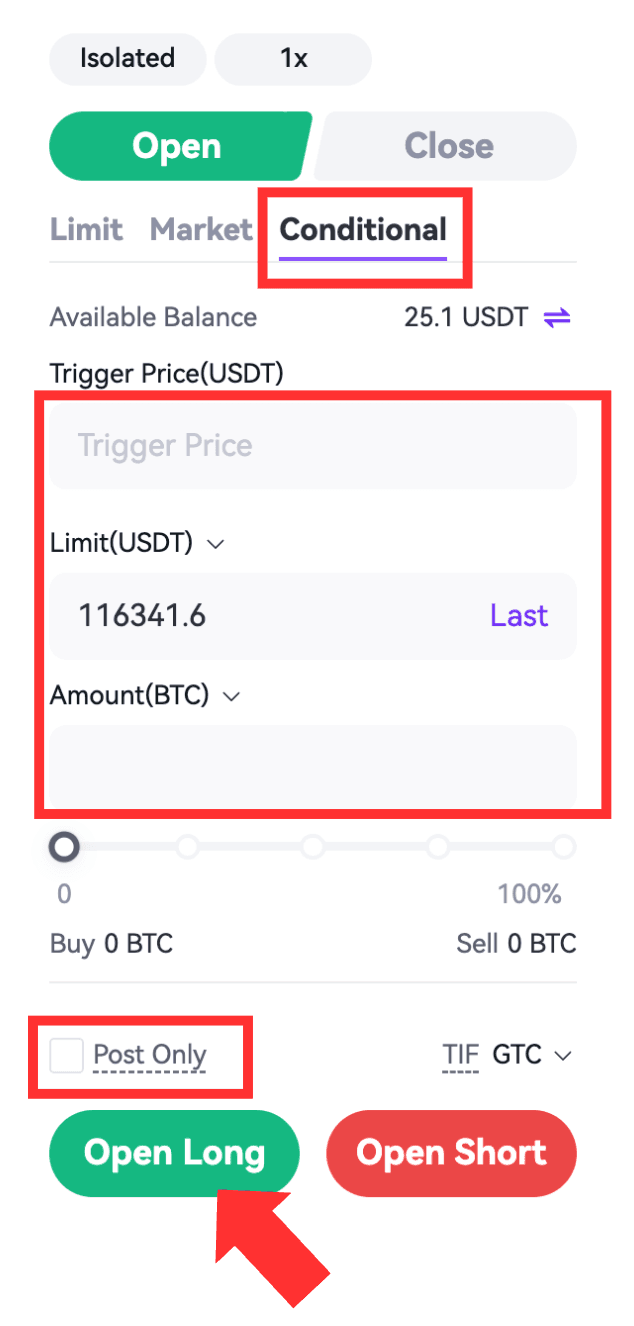Select the Open position tab
The image size is (634, 1326).
pyautogui.click(x=177, y=146)
